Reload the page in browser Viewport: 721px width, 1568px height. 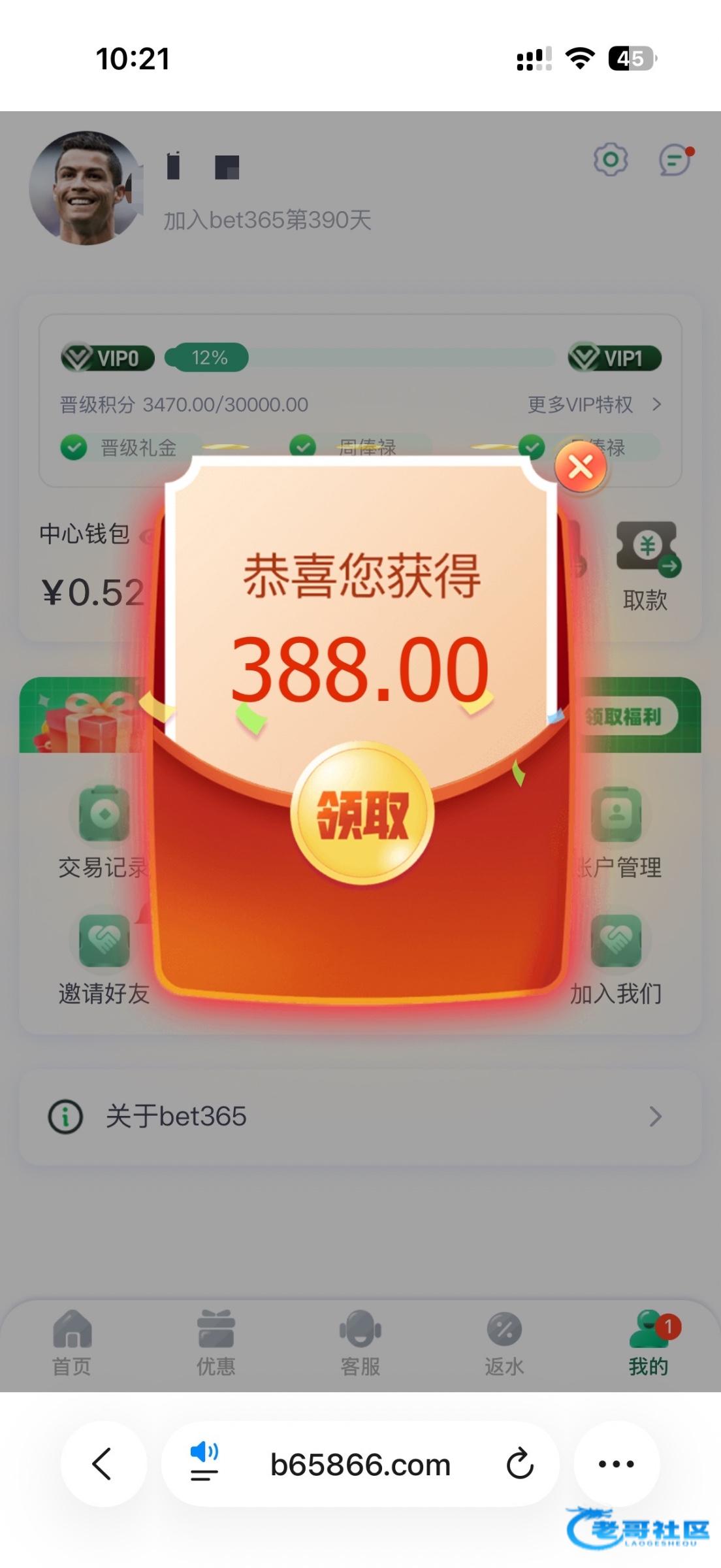(520, 1463)
